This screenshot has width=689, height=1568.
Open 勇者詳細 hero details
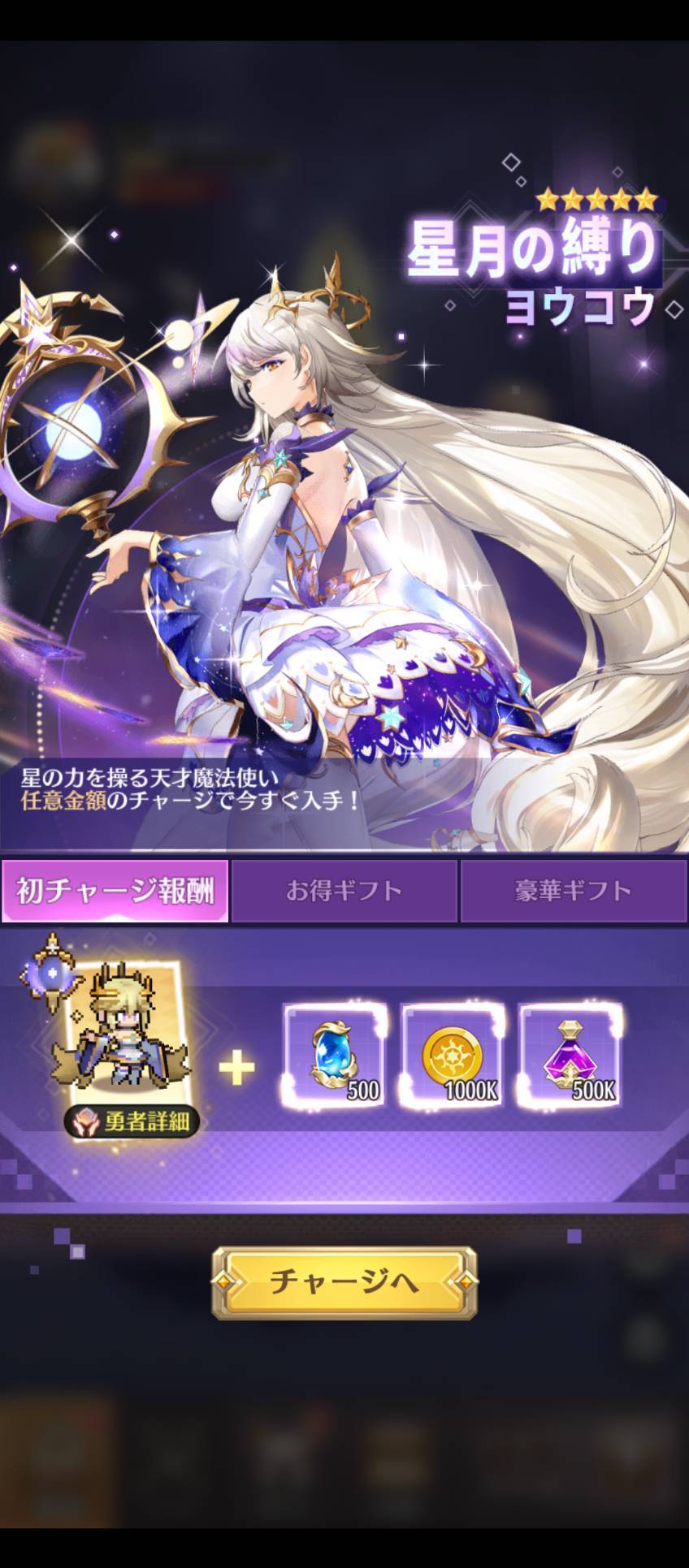click(x=132, y=1121)
